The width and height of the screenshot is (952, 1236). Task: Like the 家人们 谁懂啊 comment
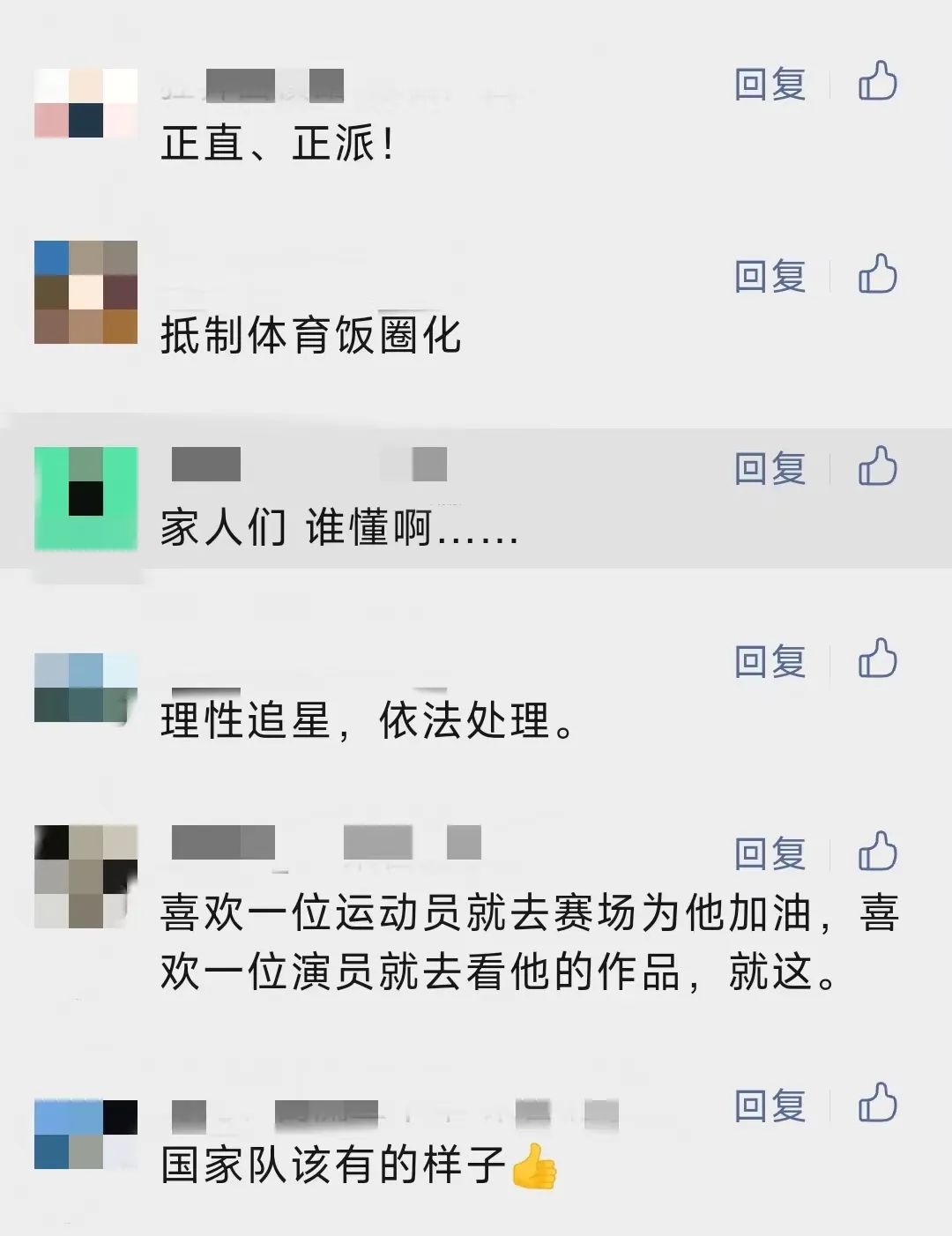tap(877, 466)
